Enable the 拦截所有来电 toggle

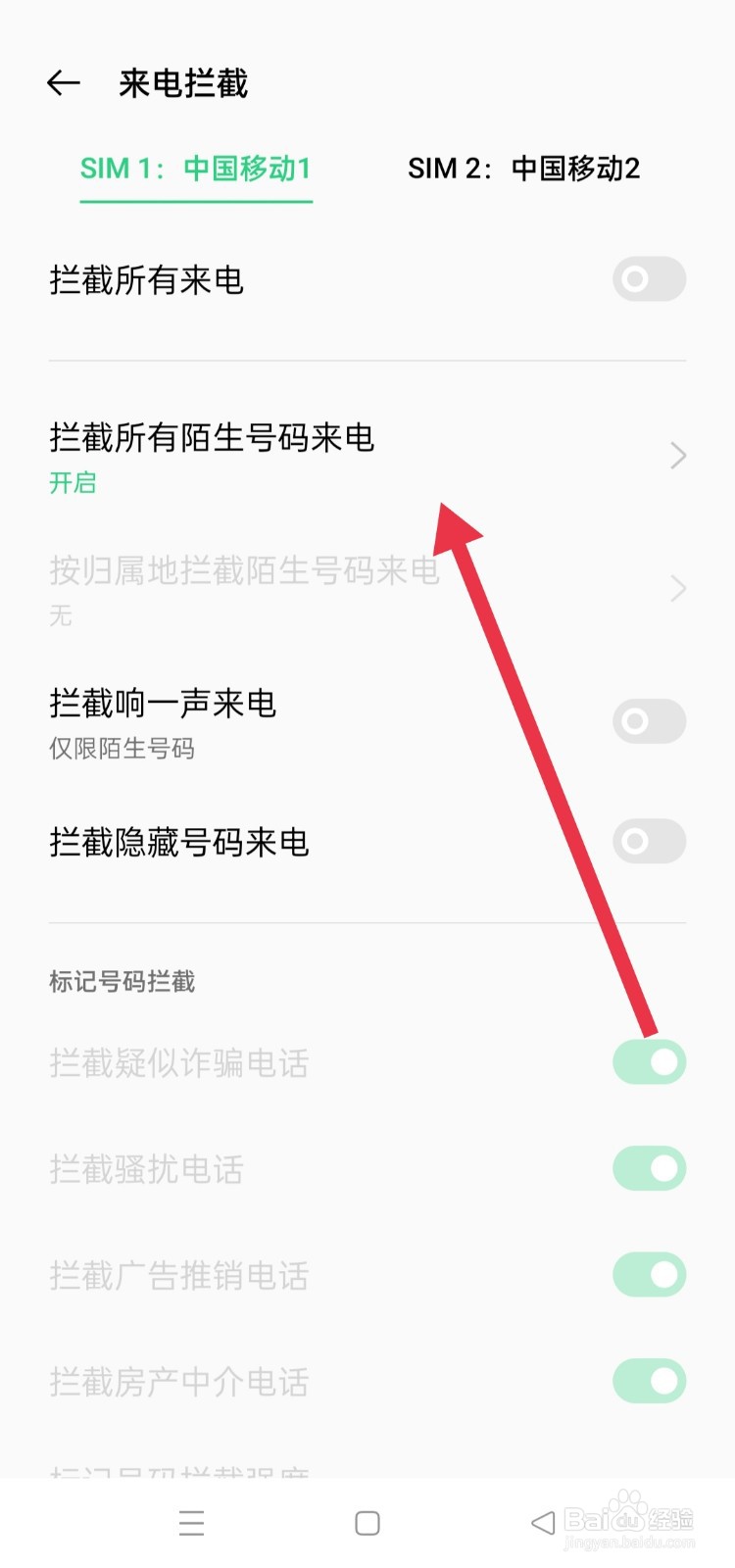[x=649, y=279]
